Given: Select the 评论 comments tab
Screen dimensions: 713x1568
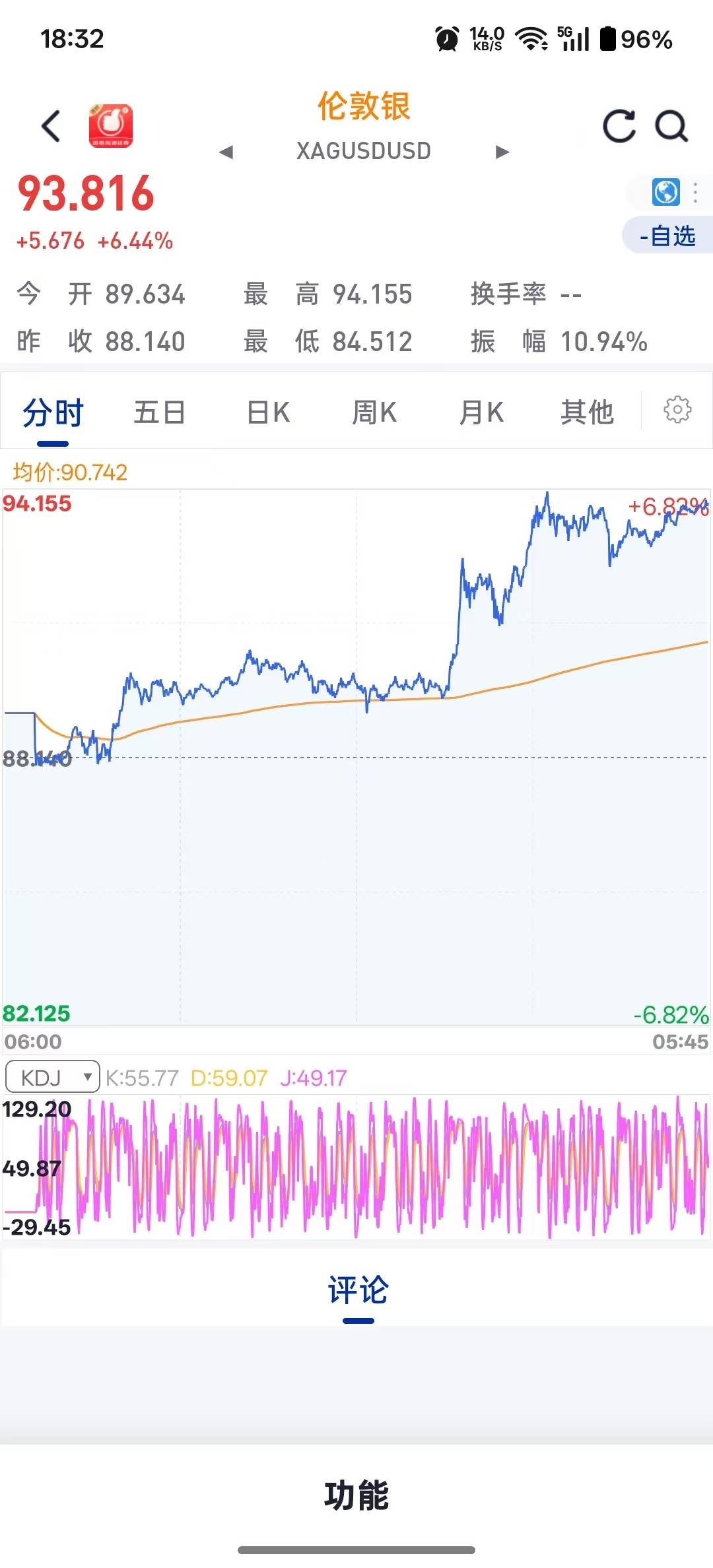Looking at the screenshot, I should click(x=358, y=1290).
